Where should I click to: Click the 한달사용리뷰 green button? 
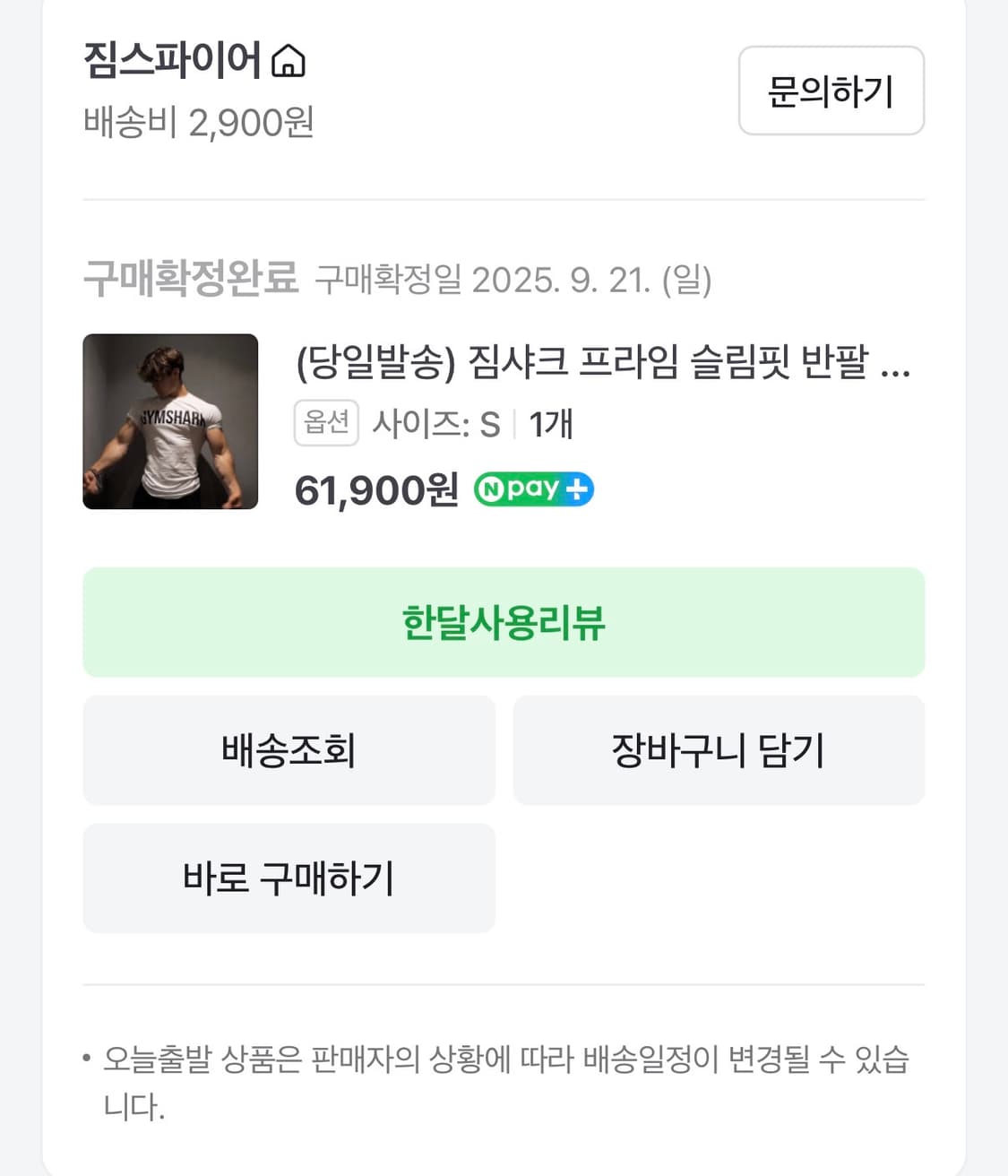504,622
